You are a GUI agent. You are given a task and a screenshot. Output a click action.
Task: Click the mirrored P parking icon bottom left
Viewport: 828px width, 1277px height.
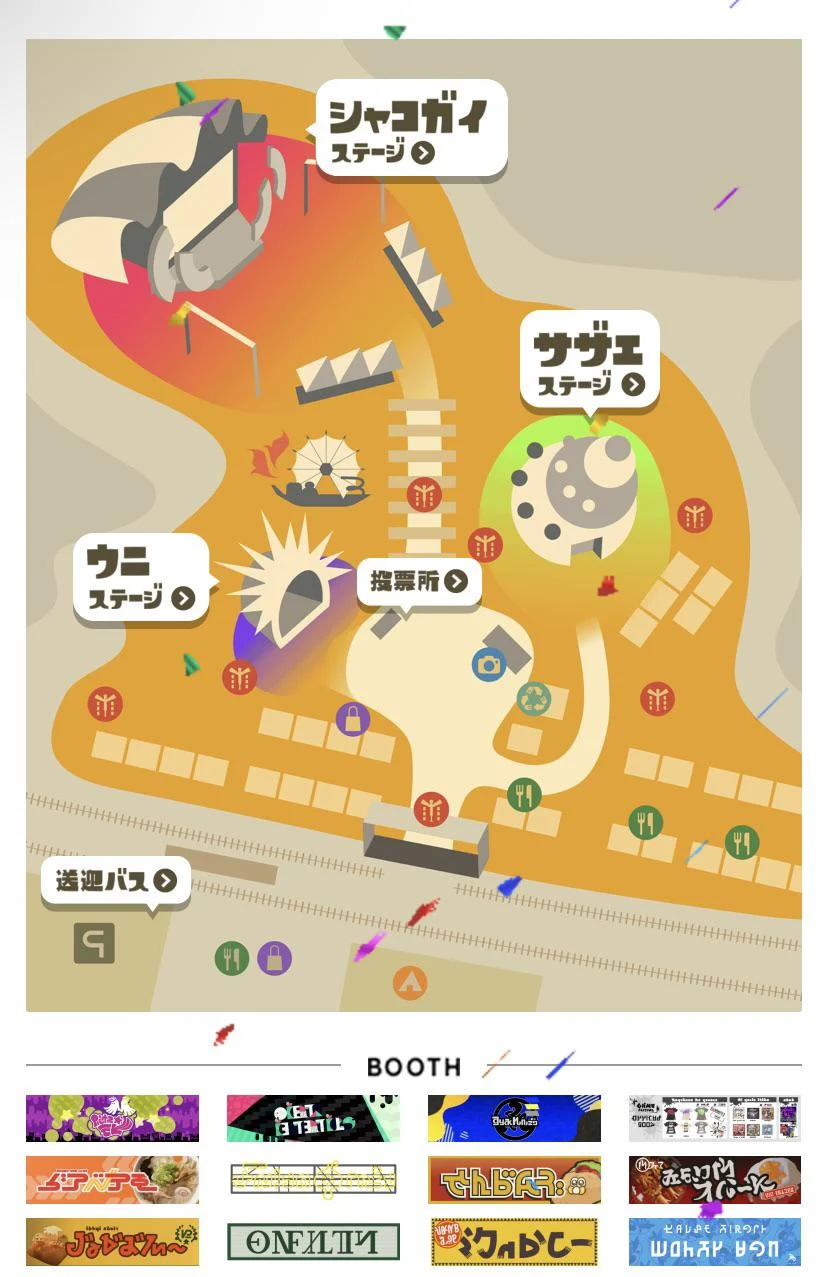coord(92,944)
